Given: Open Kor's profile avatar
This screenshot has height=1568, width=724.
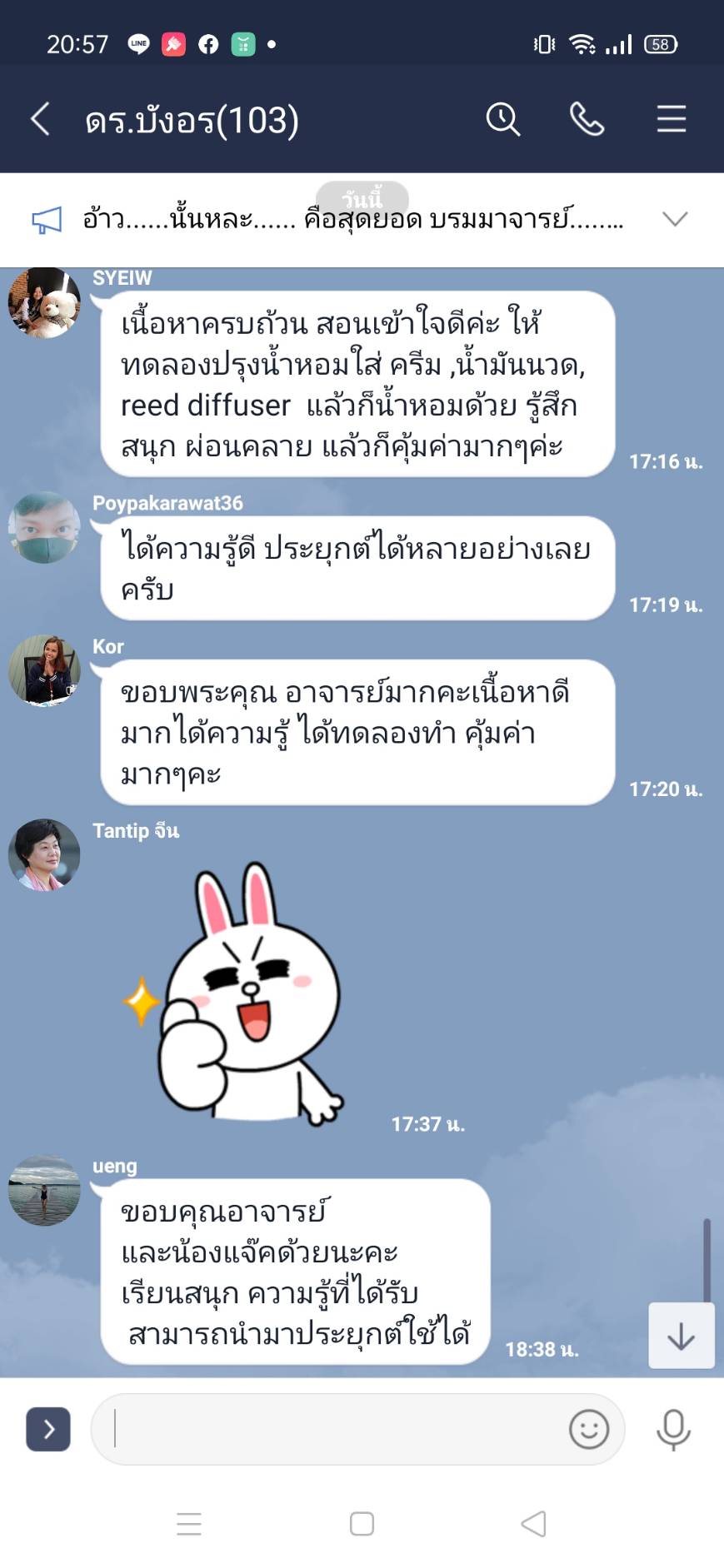Looking at the screenshot, I should [x=44, y=670].
